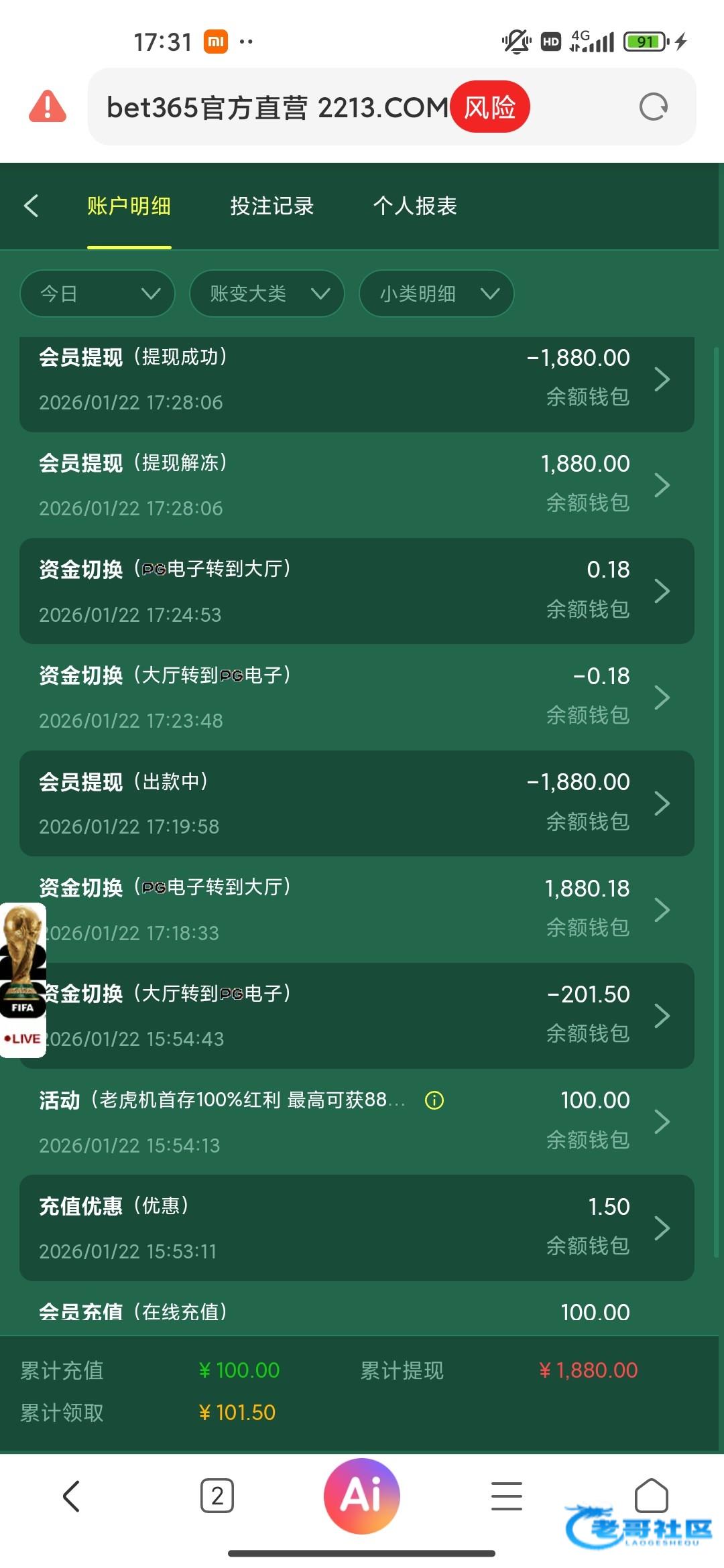Launch the browser Ai assistant
This screenshot has height=1568, width=724.
point(362,1496)
